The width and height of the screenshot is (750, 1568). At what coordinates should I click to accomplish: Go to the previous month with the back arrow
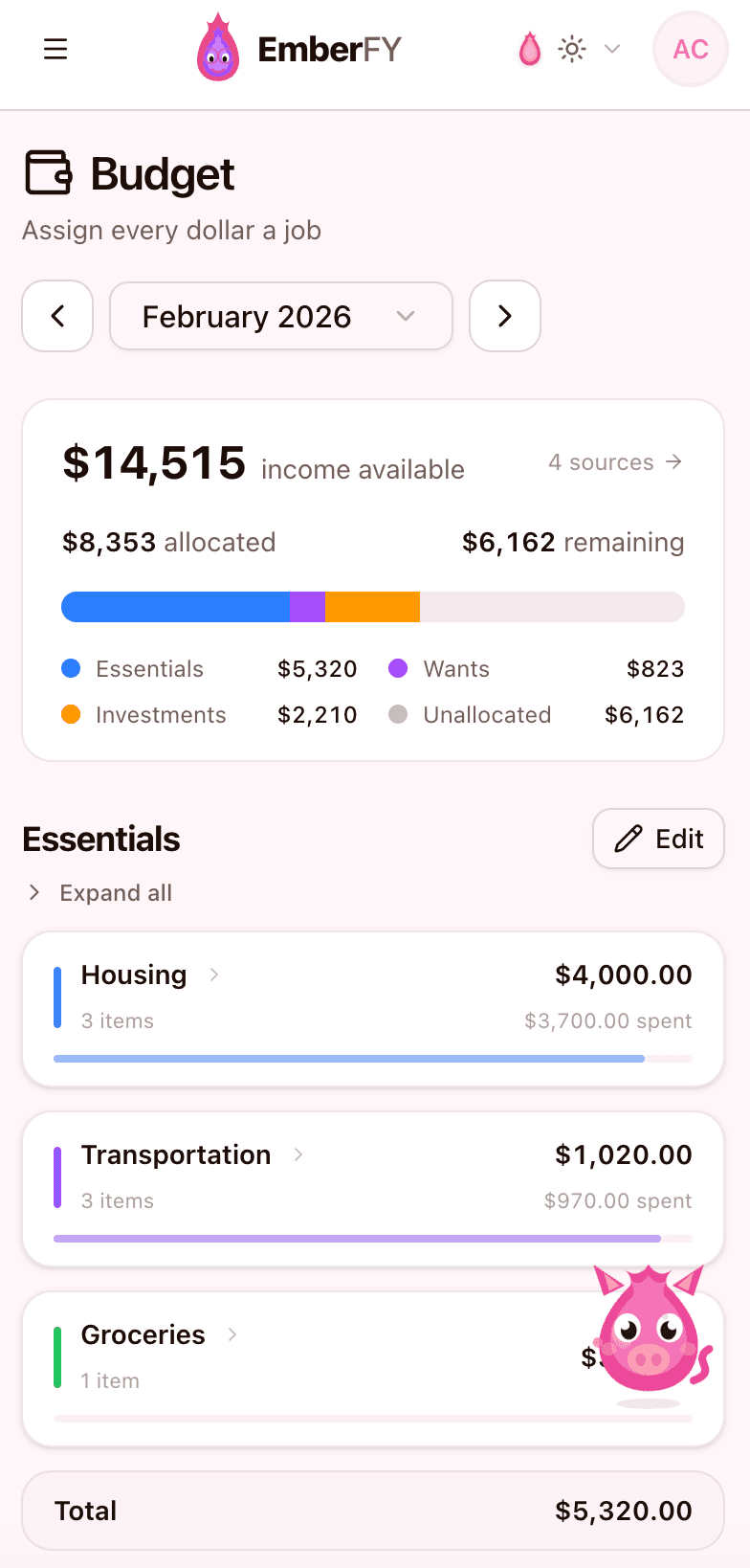point(57,316)
